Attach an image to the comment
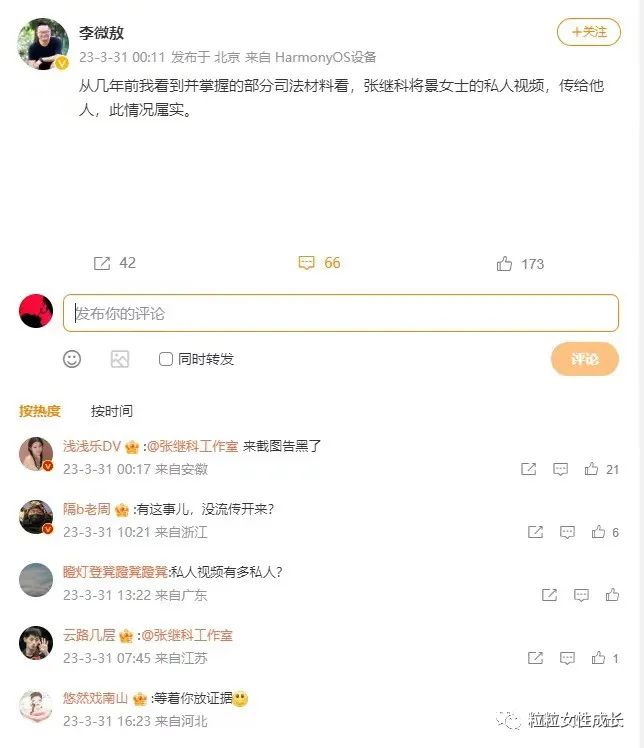 click(x=120, y=359)
